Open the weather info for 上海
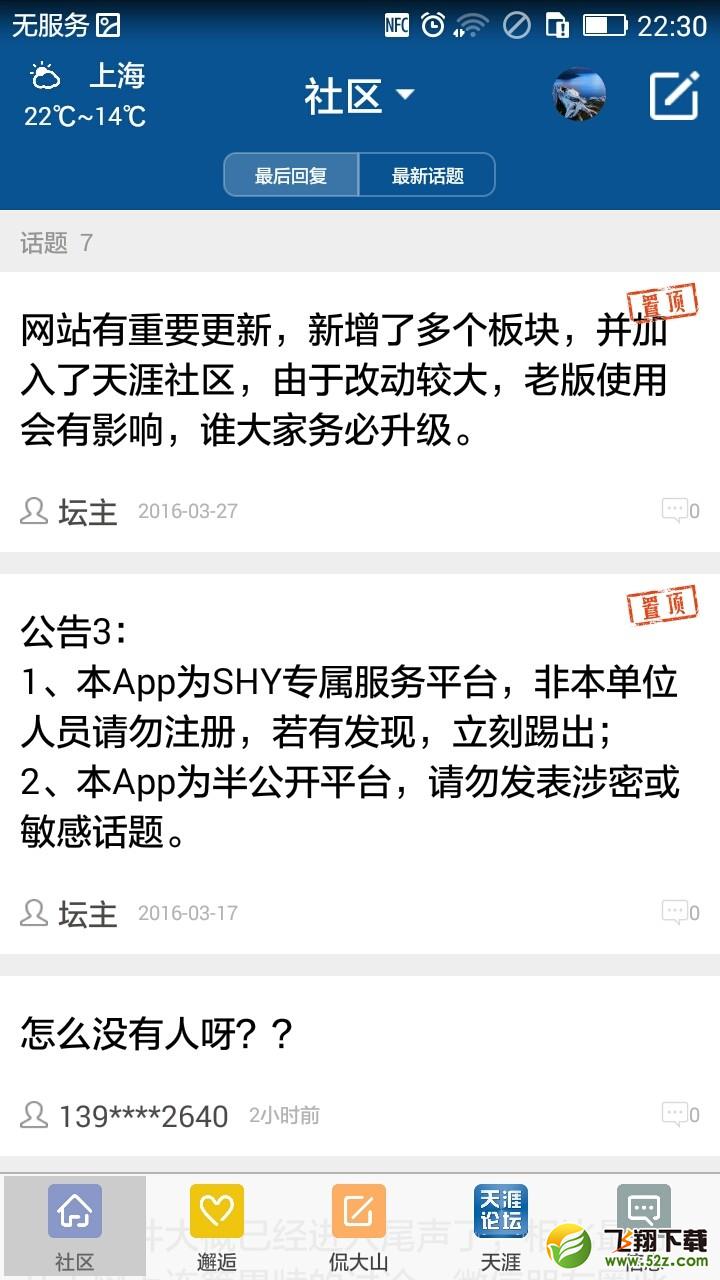The width and height of the screenshot is (720, 1280). 87,96
